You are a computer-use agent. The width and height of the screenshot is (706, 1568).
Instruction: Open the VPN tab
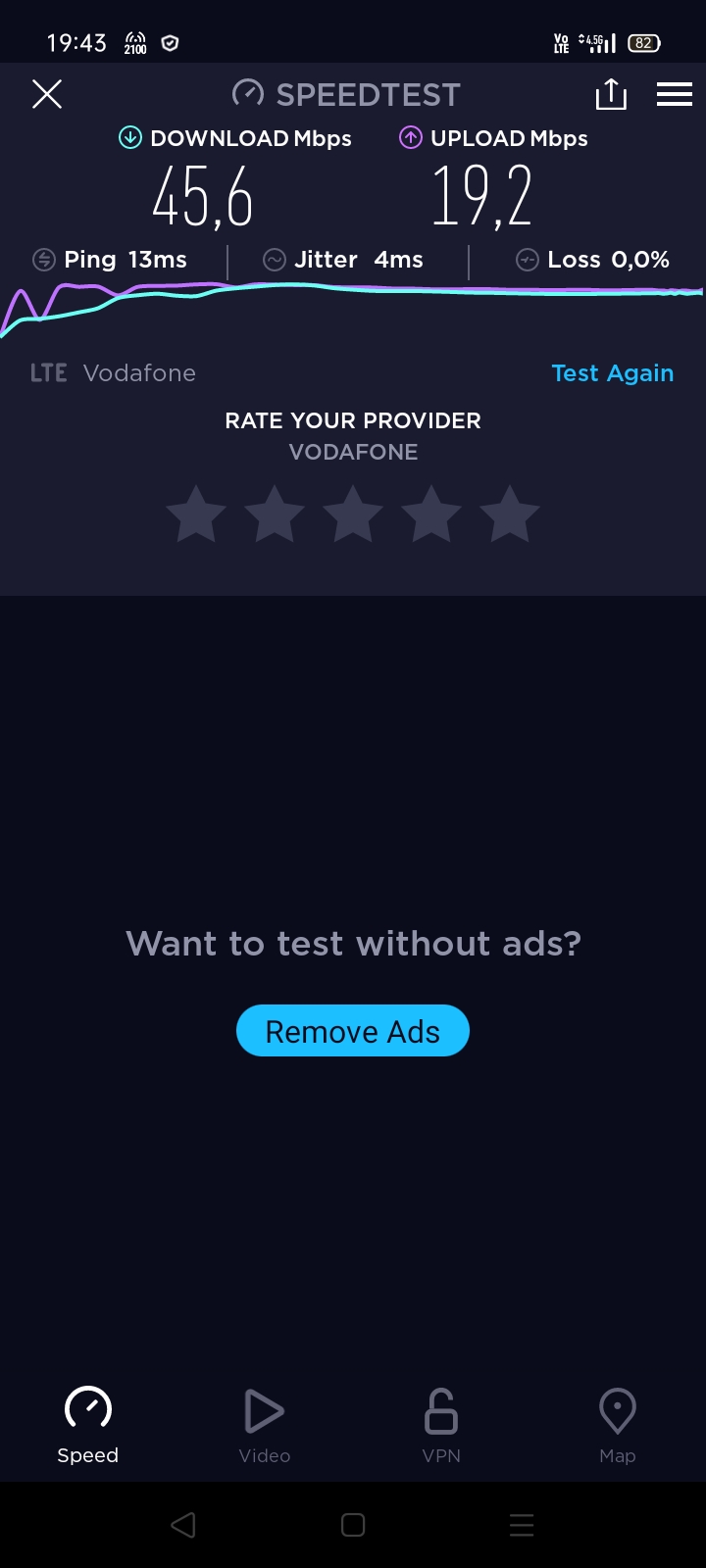(x=441, y=1426)
